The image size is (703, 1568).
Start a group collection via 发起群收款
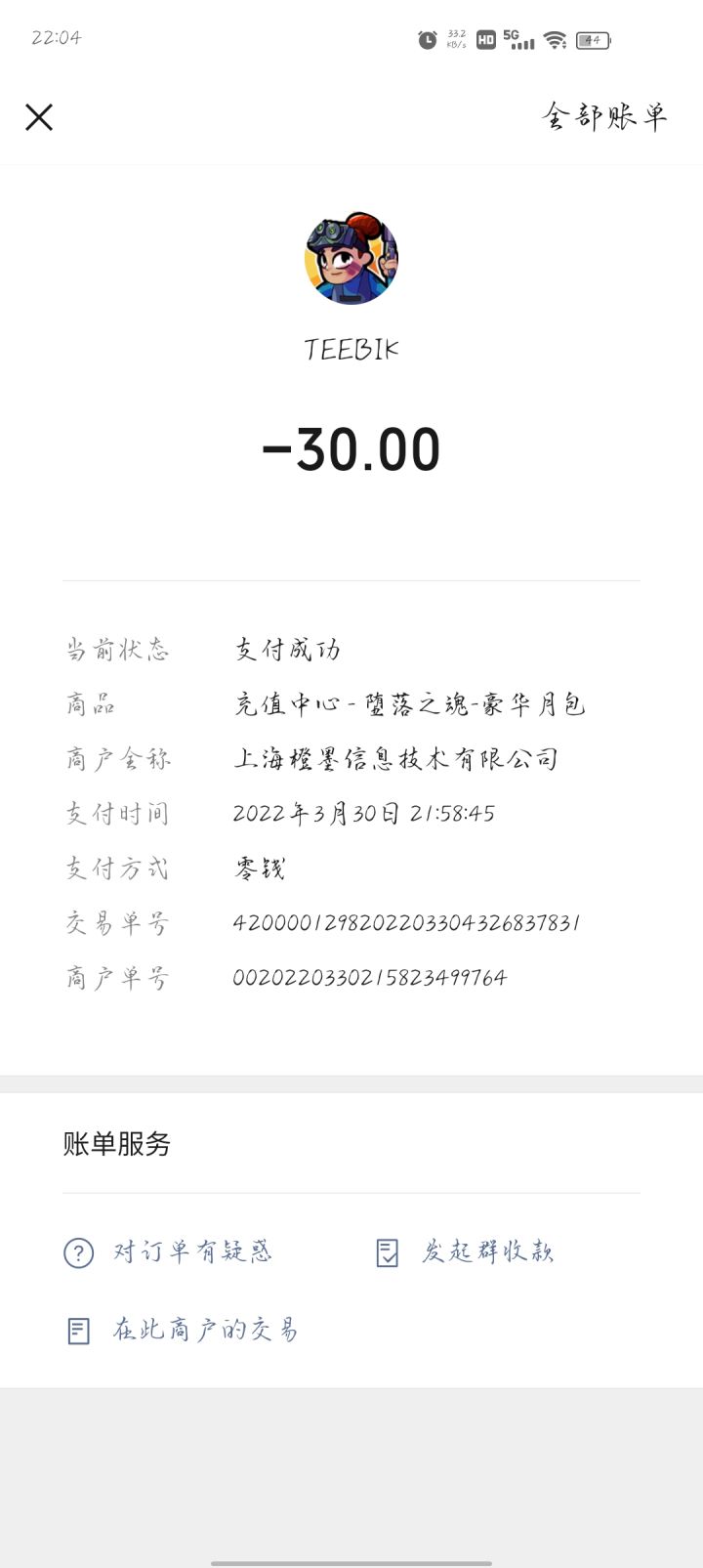click(467, 1251)
